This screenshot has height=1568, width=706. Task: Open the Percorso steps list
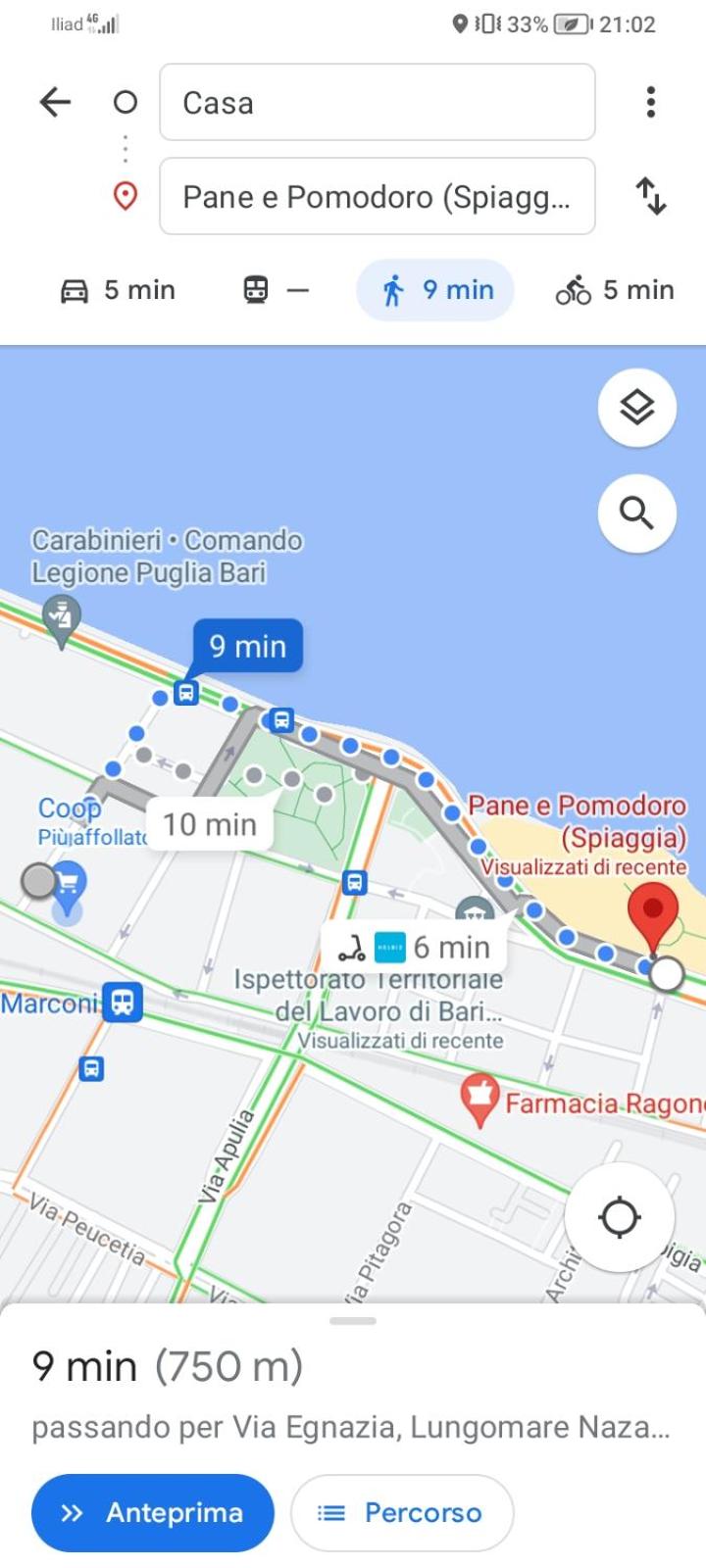402,1512
